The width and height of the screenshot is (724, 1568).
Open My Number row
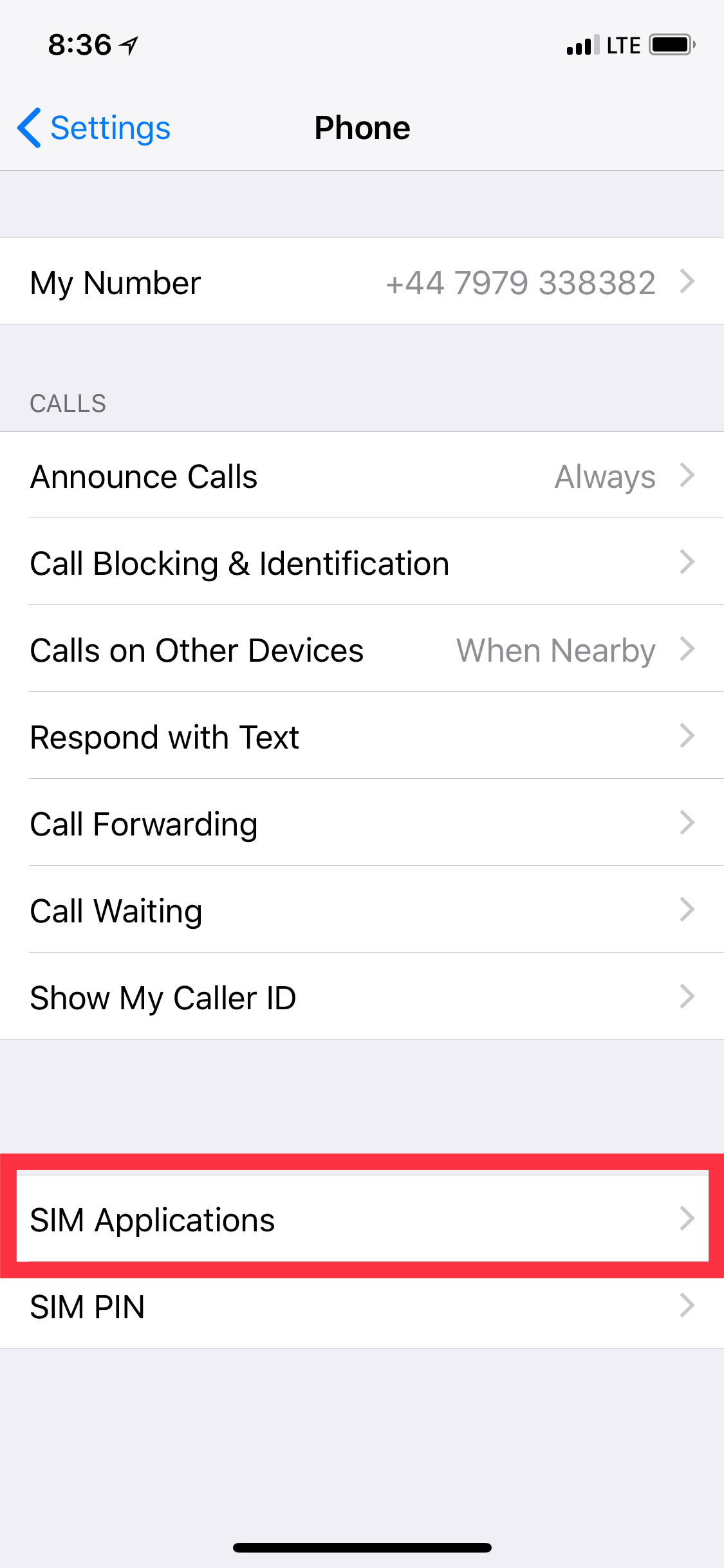362,281
